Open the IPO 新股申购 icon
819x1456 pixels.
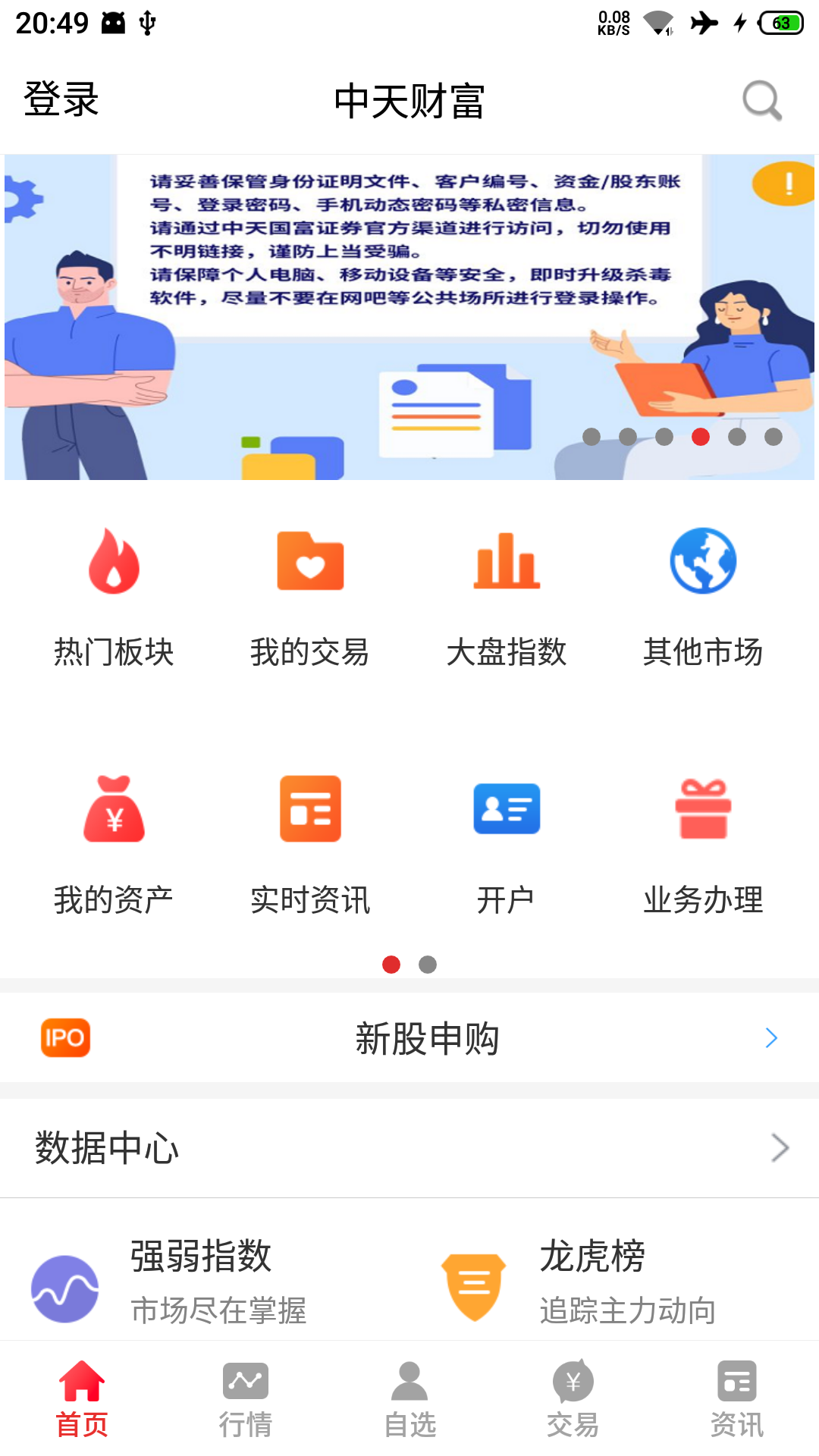point(65,1038)
